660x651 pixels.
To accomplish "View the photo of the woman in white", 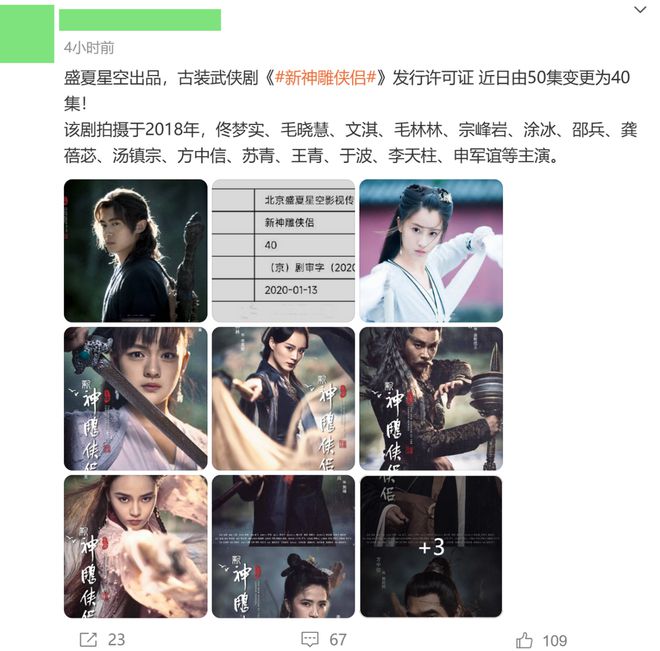I will click(431, 250).
